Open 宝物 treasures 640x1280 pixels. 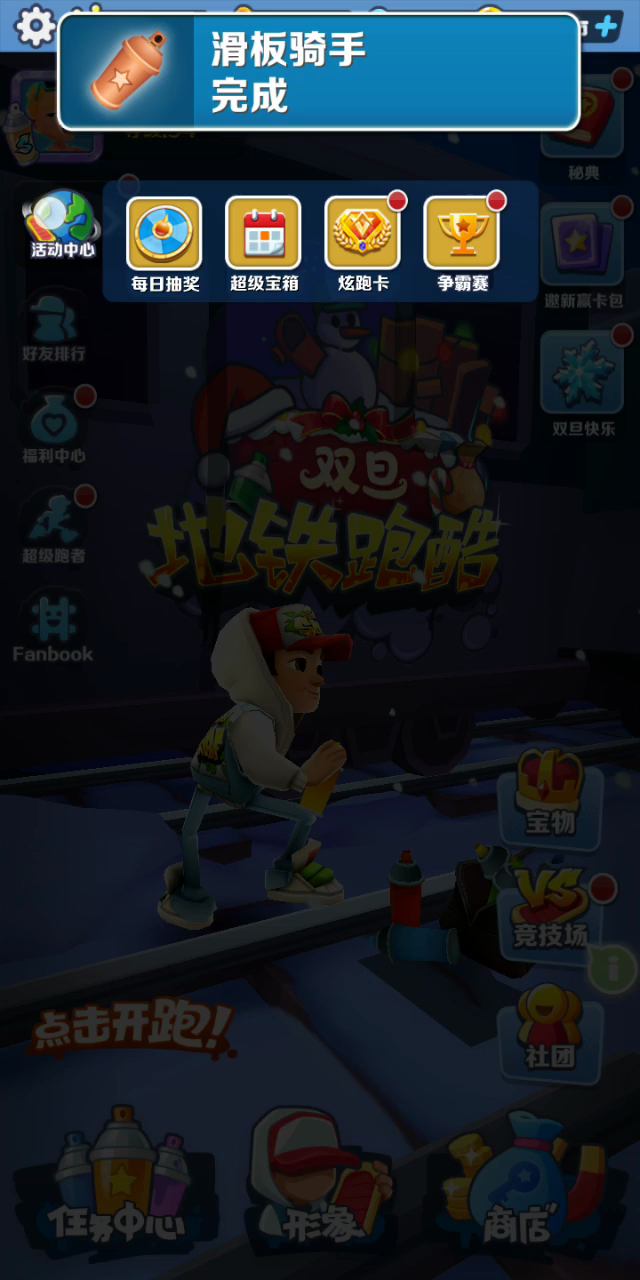[x=549, y=792]
